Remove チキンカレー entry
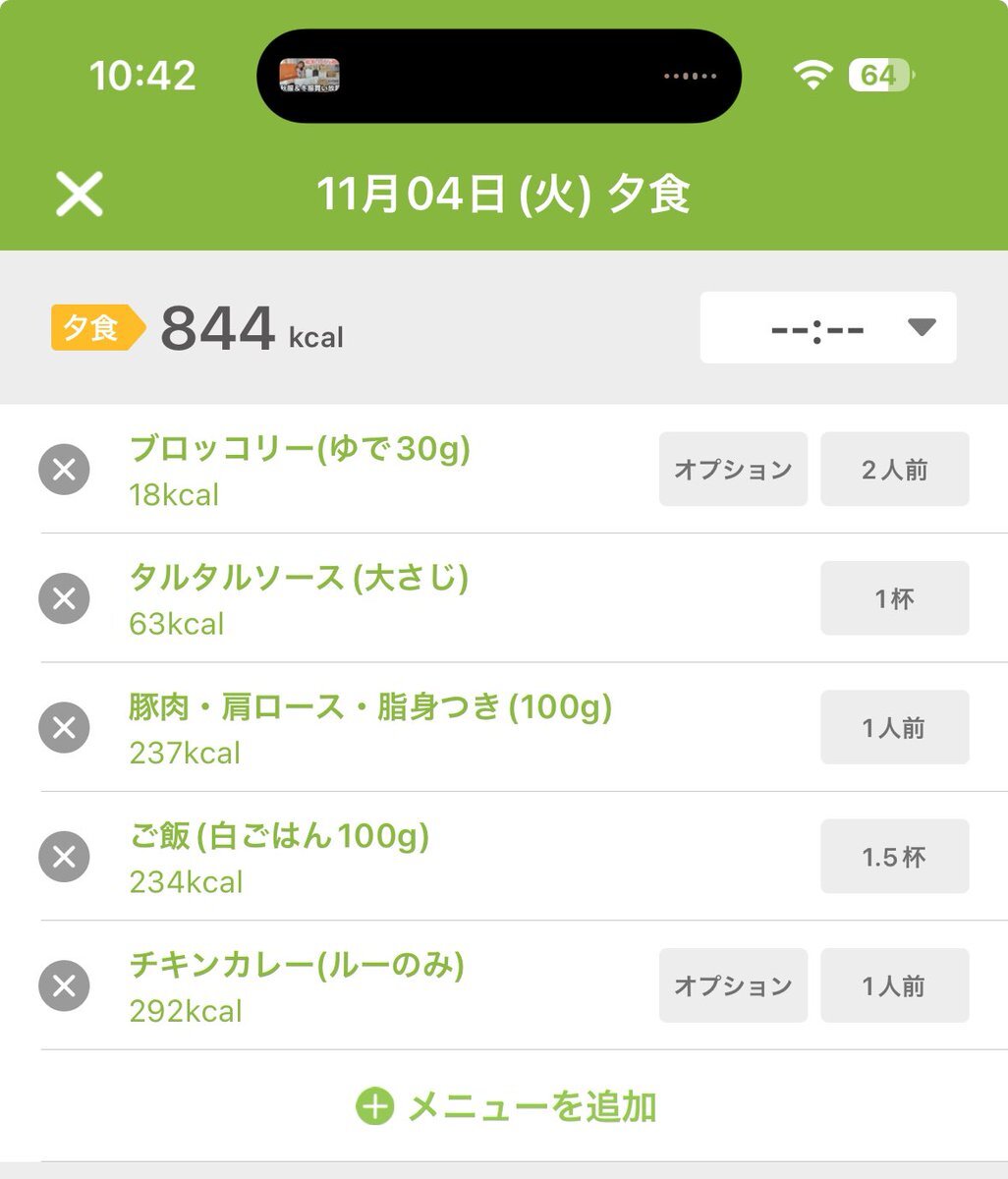Image resolution: width=1008 pixels, height=1179 pixels. click(64, 985)
